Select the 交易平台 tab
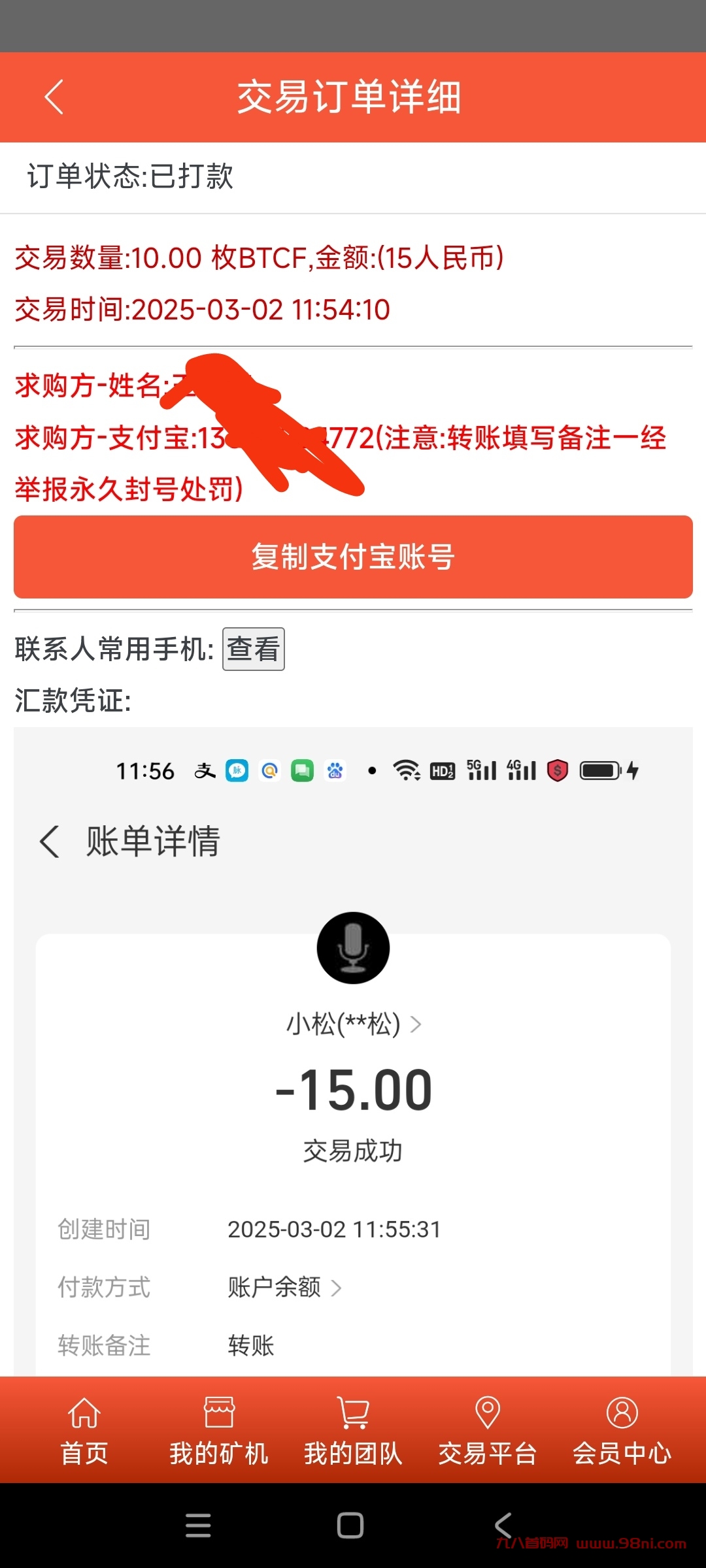The image size is (706, 1568). [x=488, y=1431]
